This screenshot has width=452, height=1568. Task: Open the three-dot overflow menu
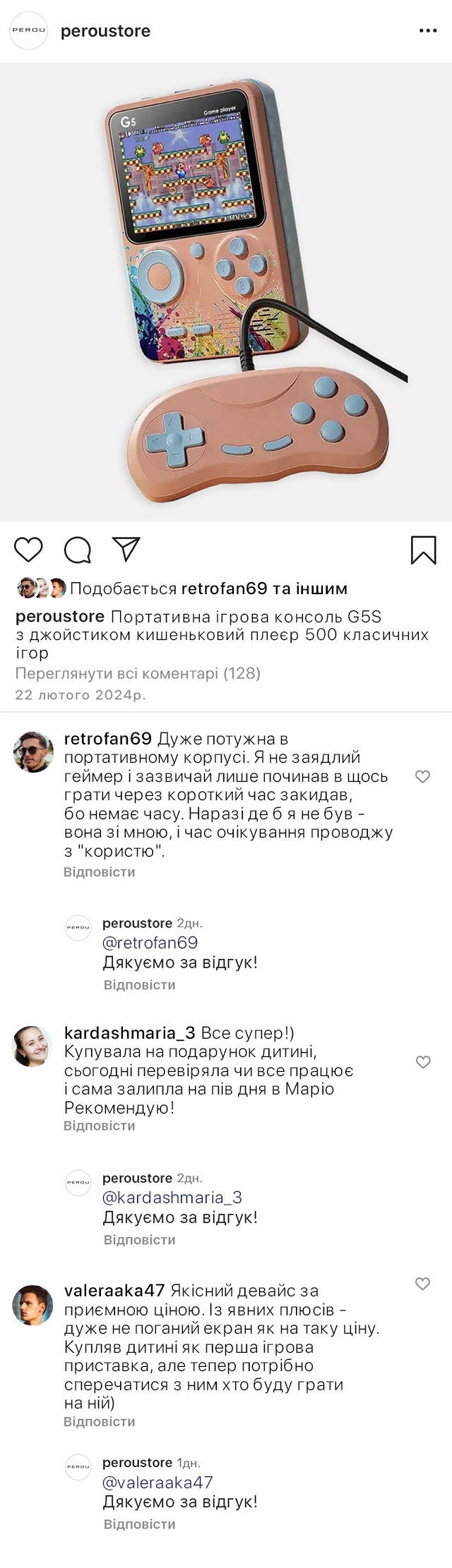pyautogui.click(x=428, y=31)
